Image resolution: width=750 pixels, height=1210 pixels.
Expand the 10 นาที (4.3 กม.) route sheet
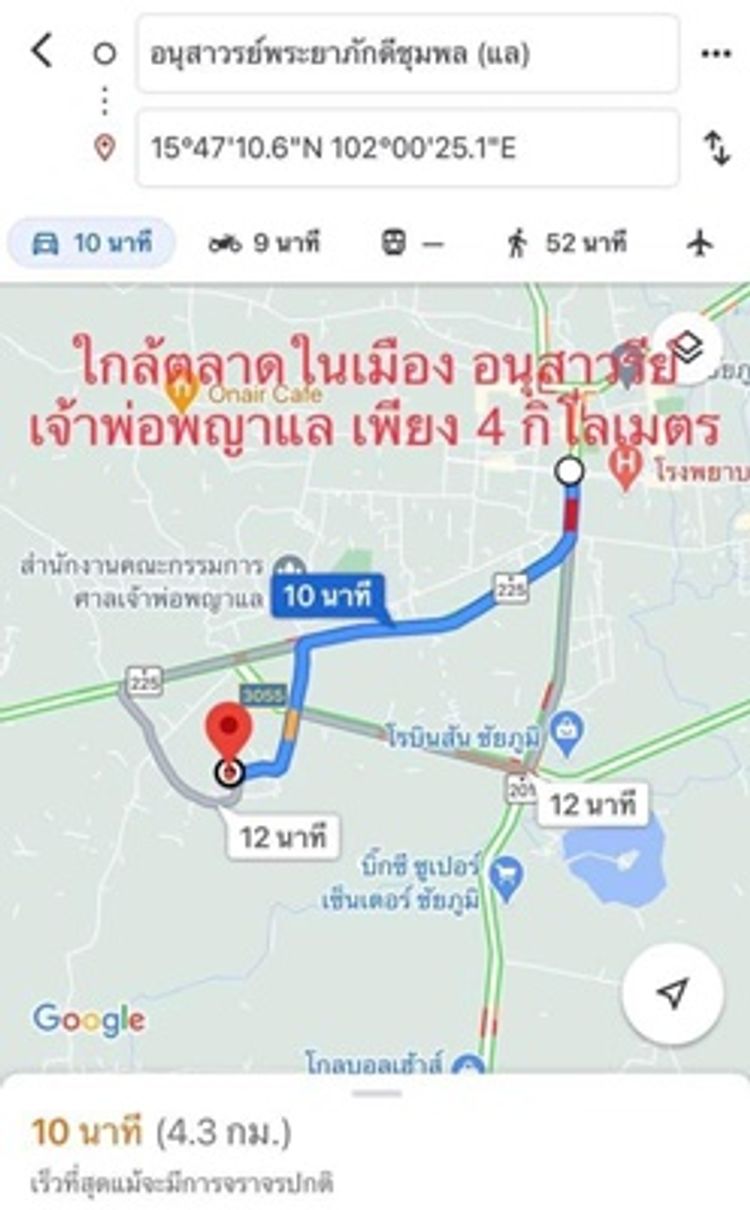(x=375, y=1135)
